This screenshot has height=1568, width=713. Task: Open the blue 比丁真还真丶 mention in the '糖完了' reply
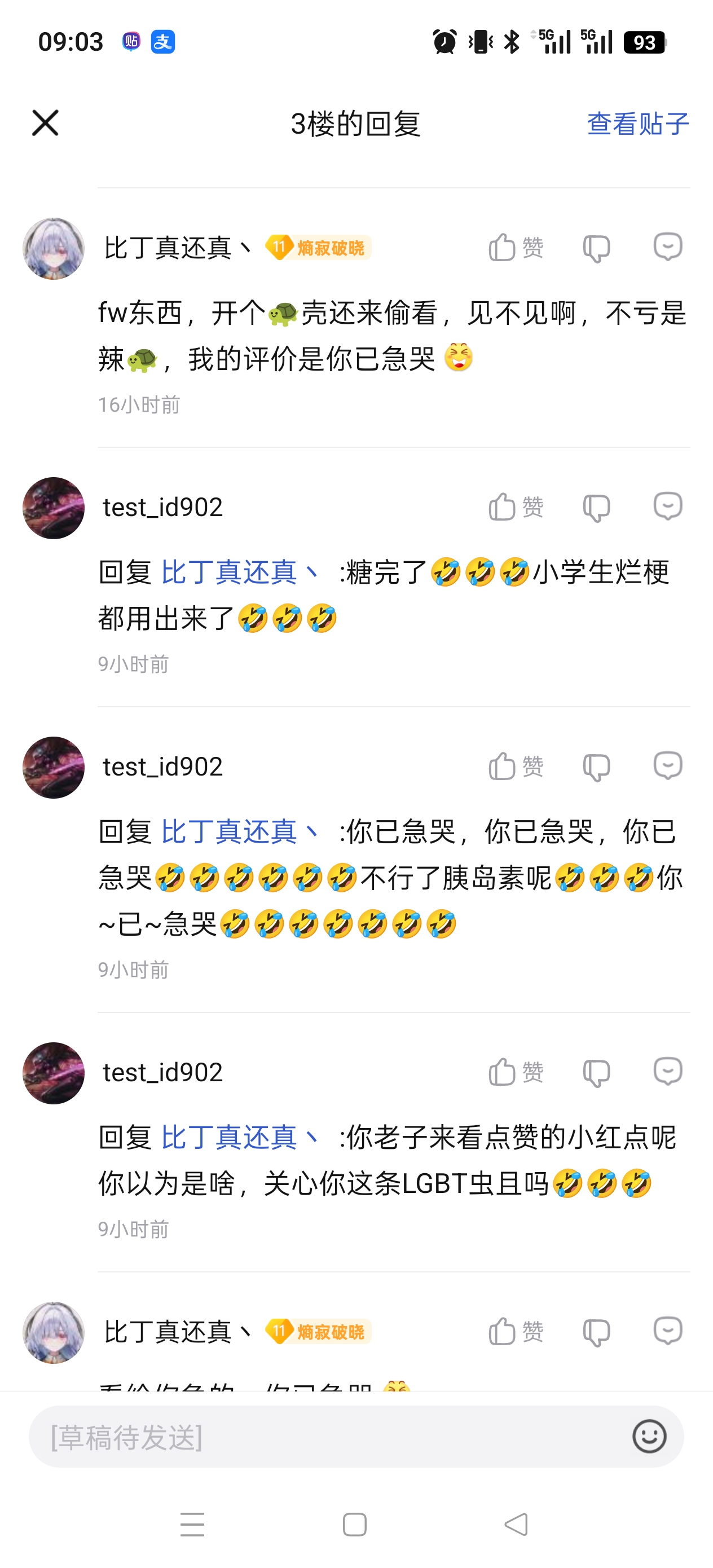239,572
